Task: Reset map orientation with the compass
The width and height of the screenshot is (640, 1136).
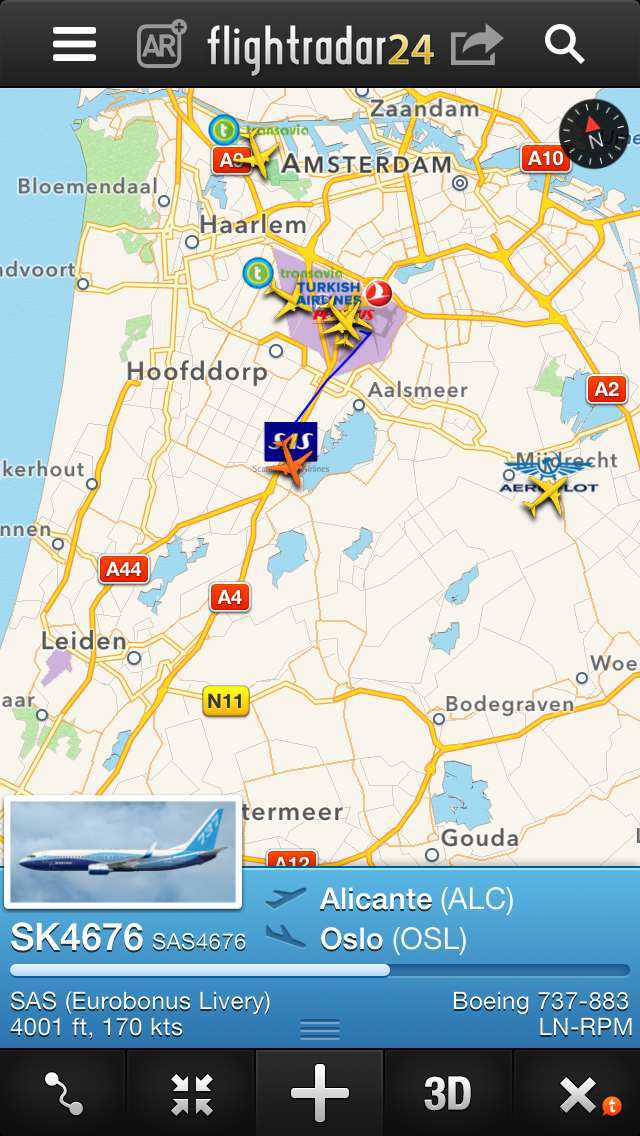Action: click(593, 134)
